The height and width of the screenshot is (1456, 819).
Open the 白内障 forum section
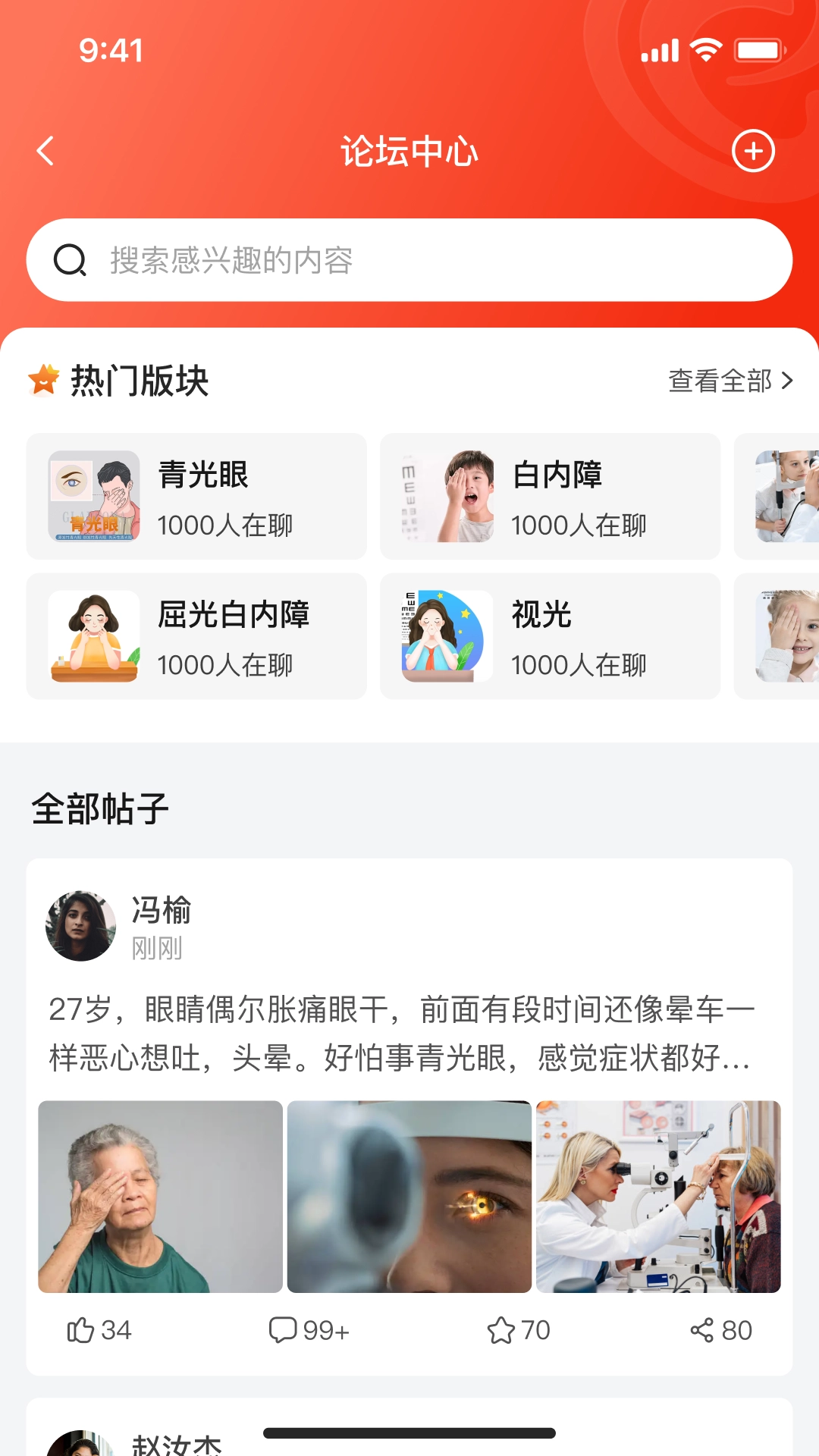click(550, 497)
